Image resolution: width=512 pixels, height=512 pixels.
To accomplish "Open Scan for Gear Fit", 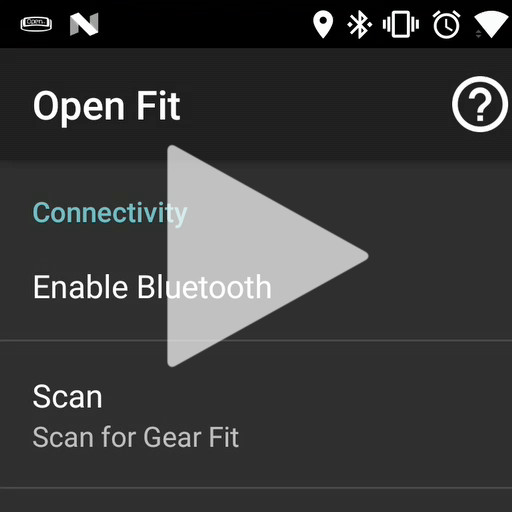I will tap(256, 414).
